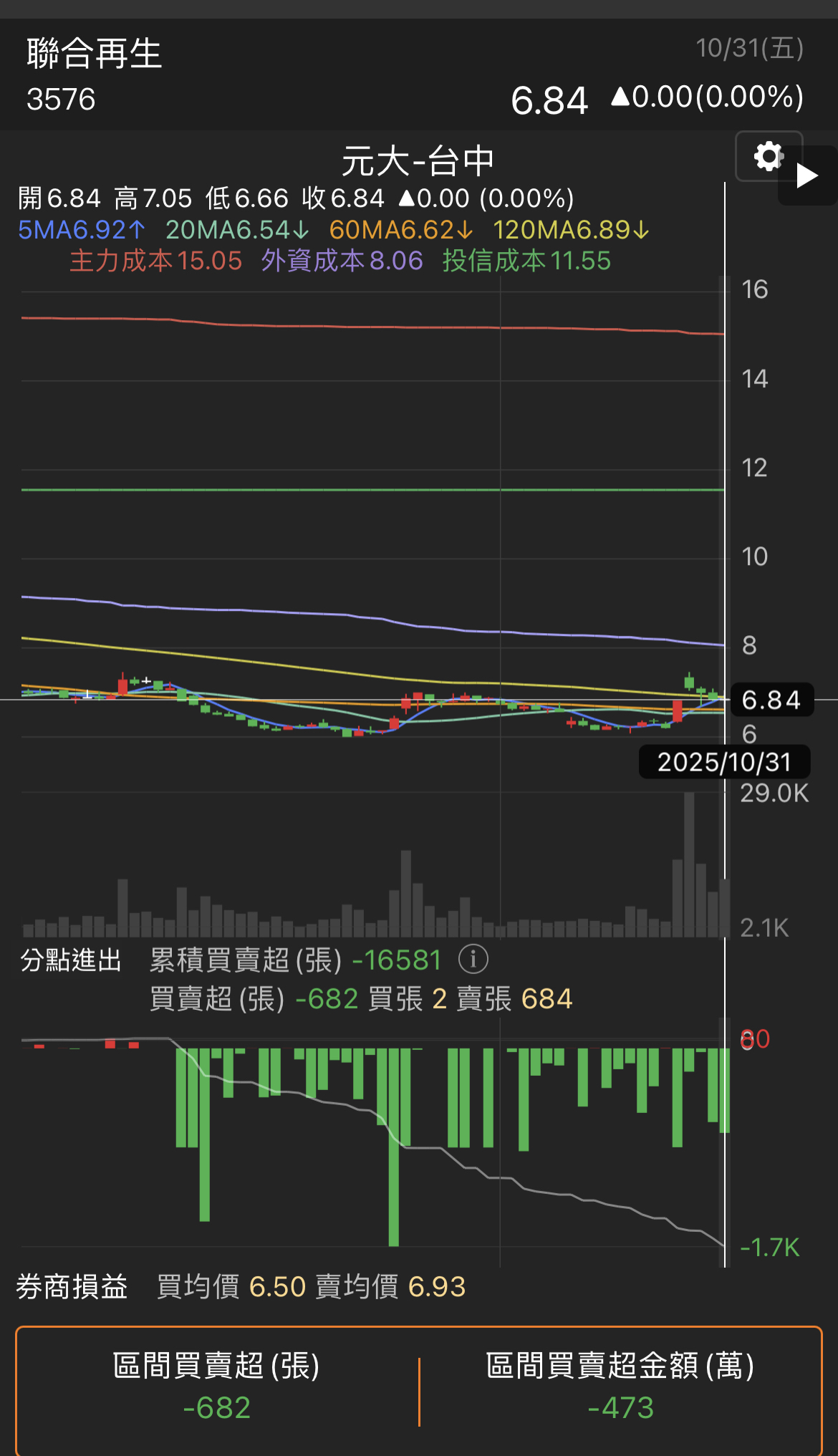Tap the play arrow button

coord(809,176)
